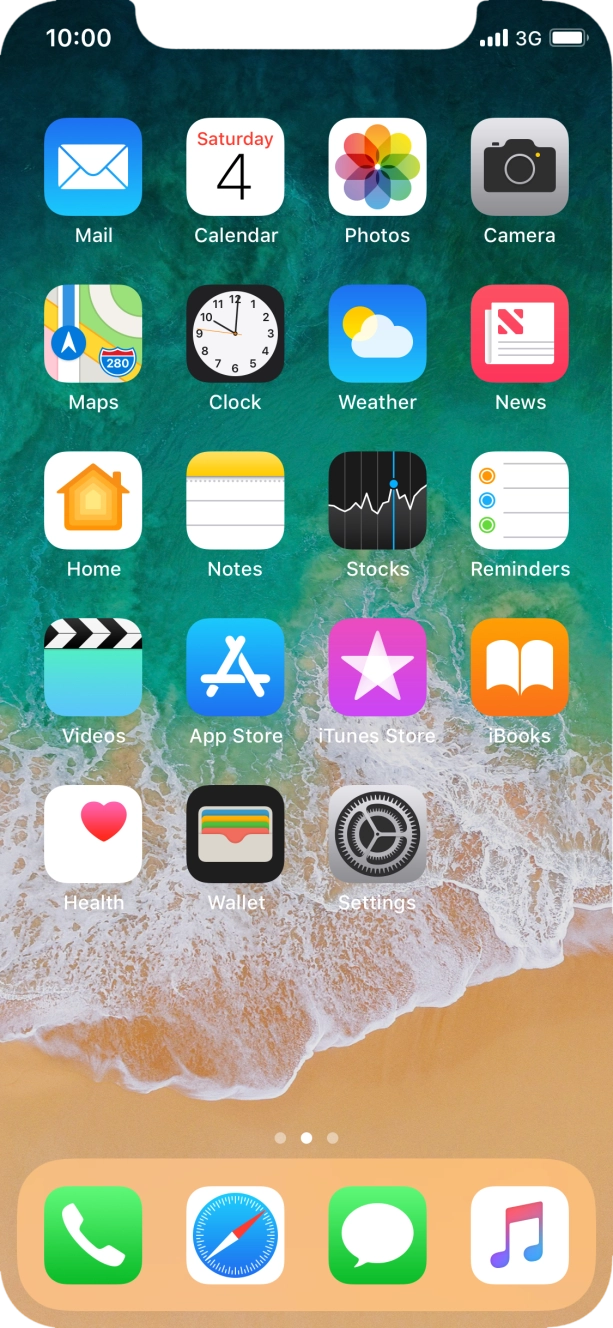Open Reminders
This screenshot has height=1328, width=613.
pyautogui.click(x=519, y=501)
